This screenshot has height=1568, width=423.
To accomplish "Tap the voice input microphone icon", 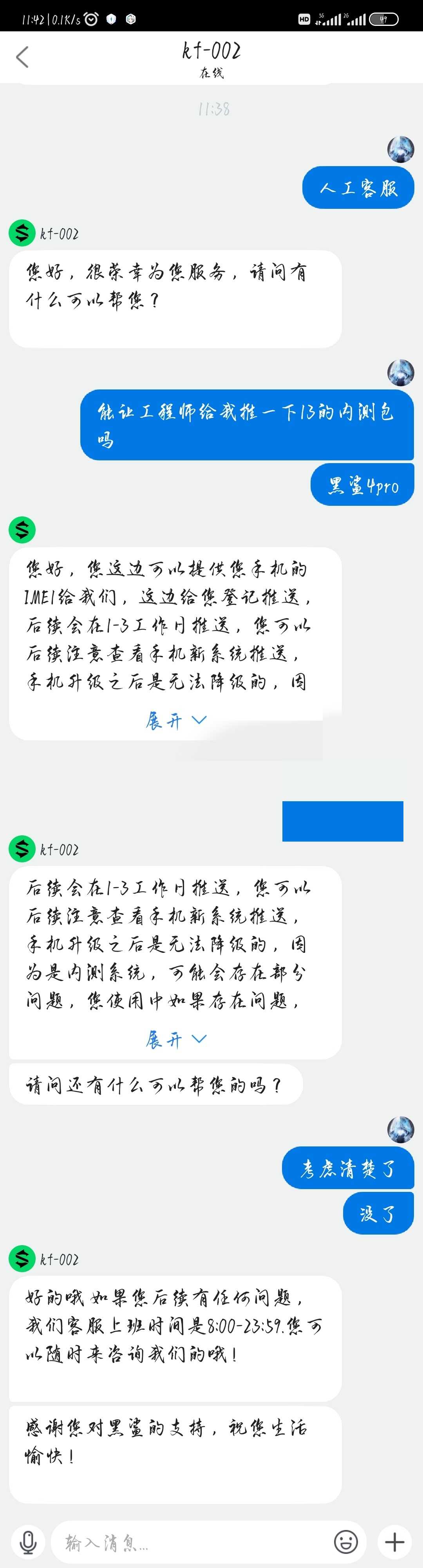I will click(x=28, y=1542).
